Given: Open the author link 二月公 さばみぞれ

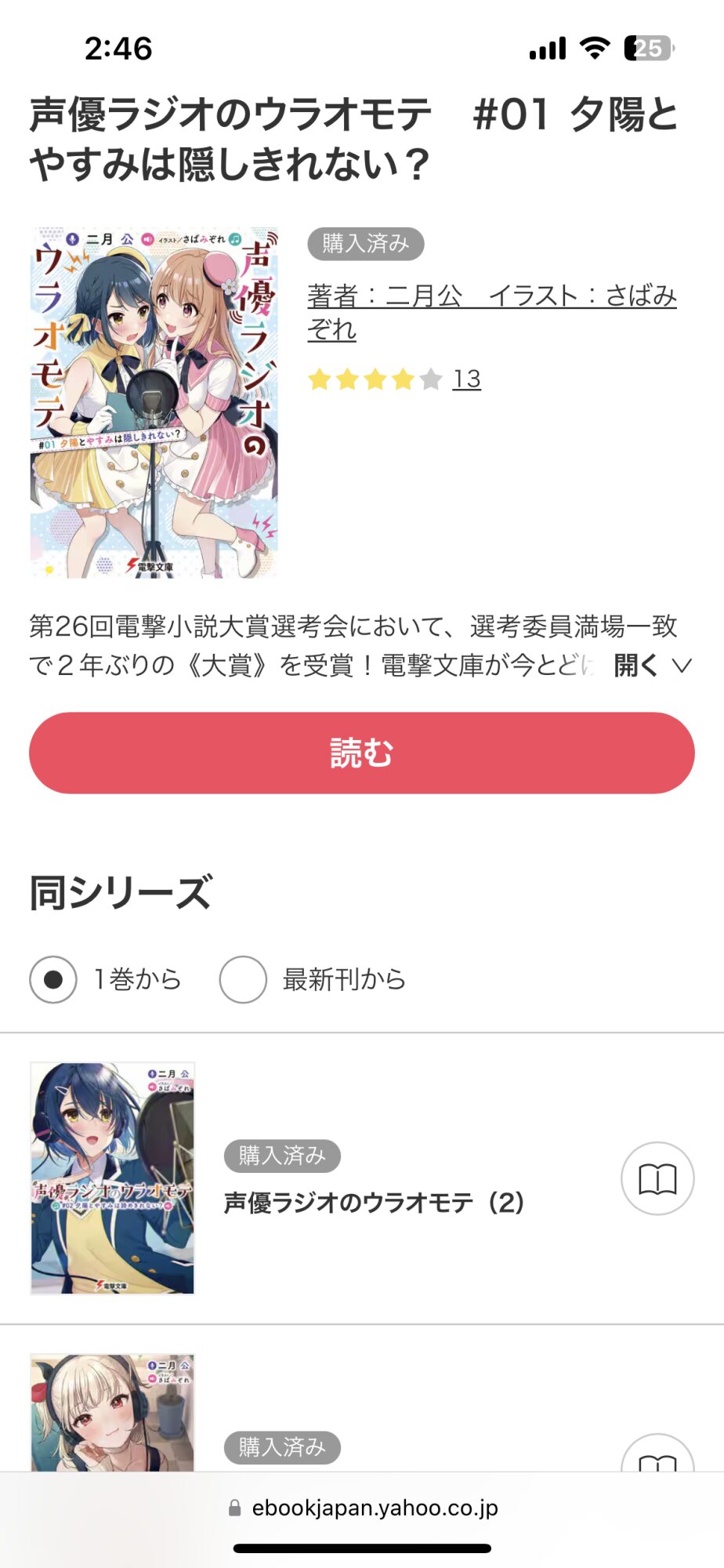Looking at the screenshot, I should [492, 312].
